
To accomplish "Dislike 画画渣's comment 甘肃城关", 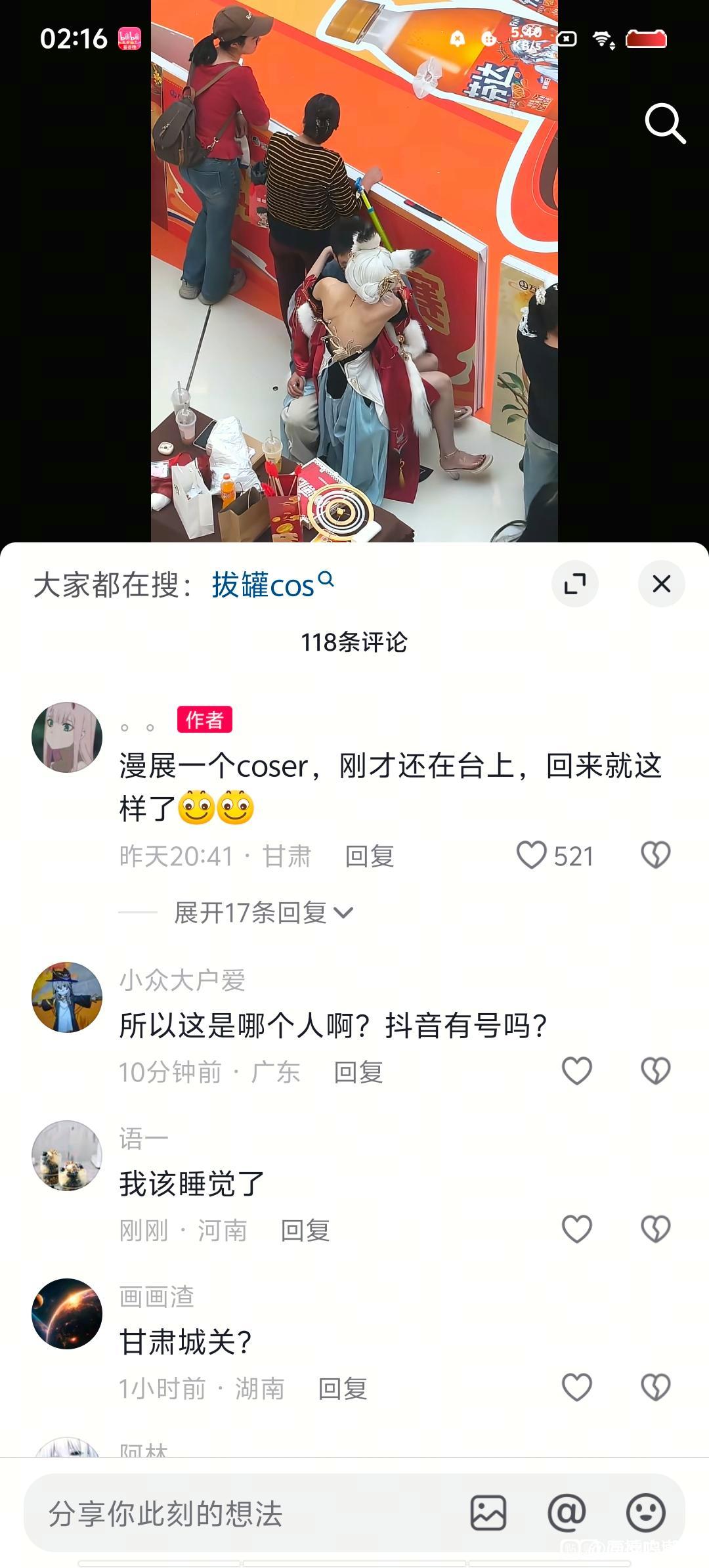I will (655, 1387).
